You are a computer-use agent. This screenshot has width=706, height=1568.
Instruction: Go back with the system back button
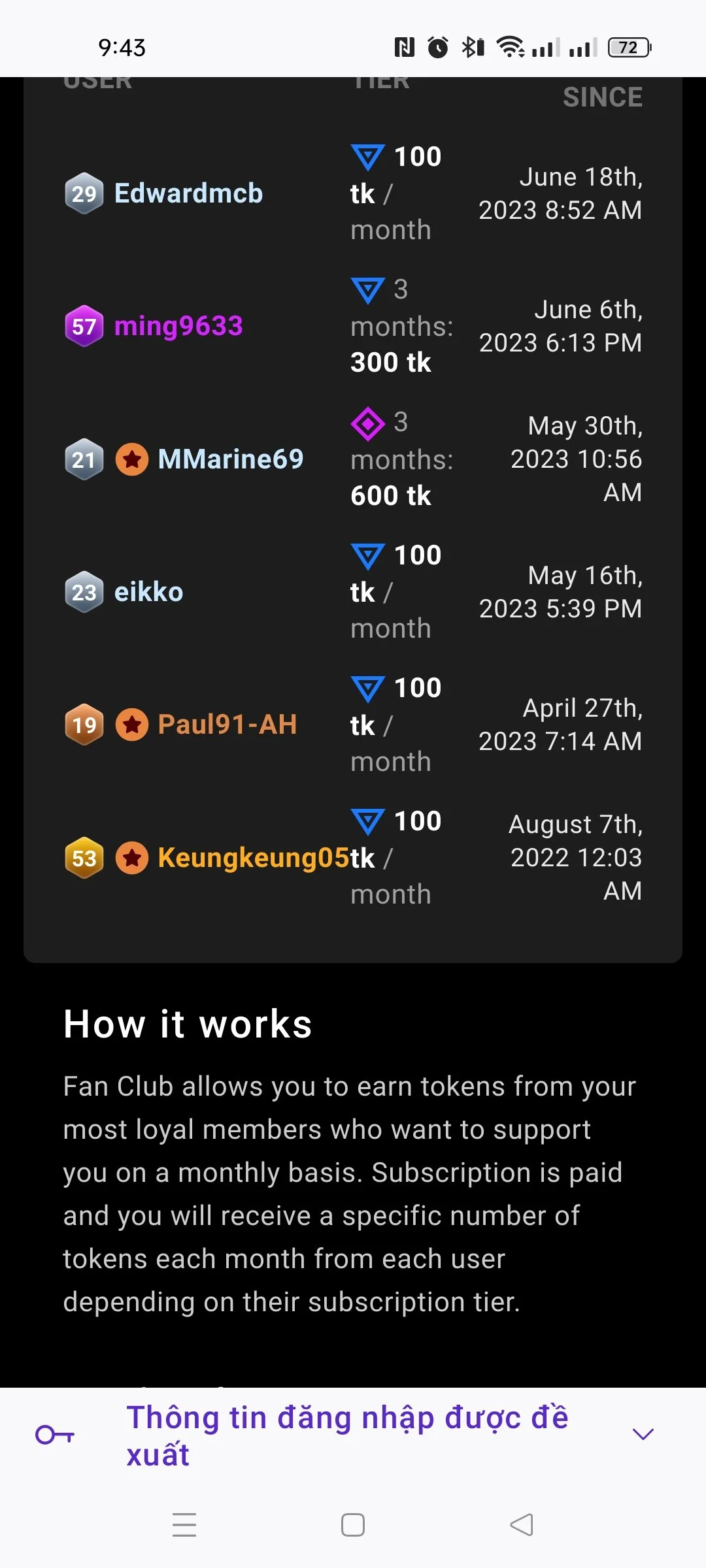(x=522, y=1525)
